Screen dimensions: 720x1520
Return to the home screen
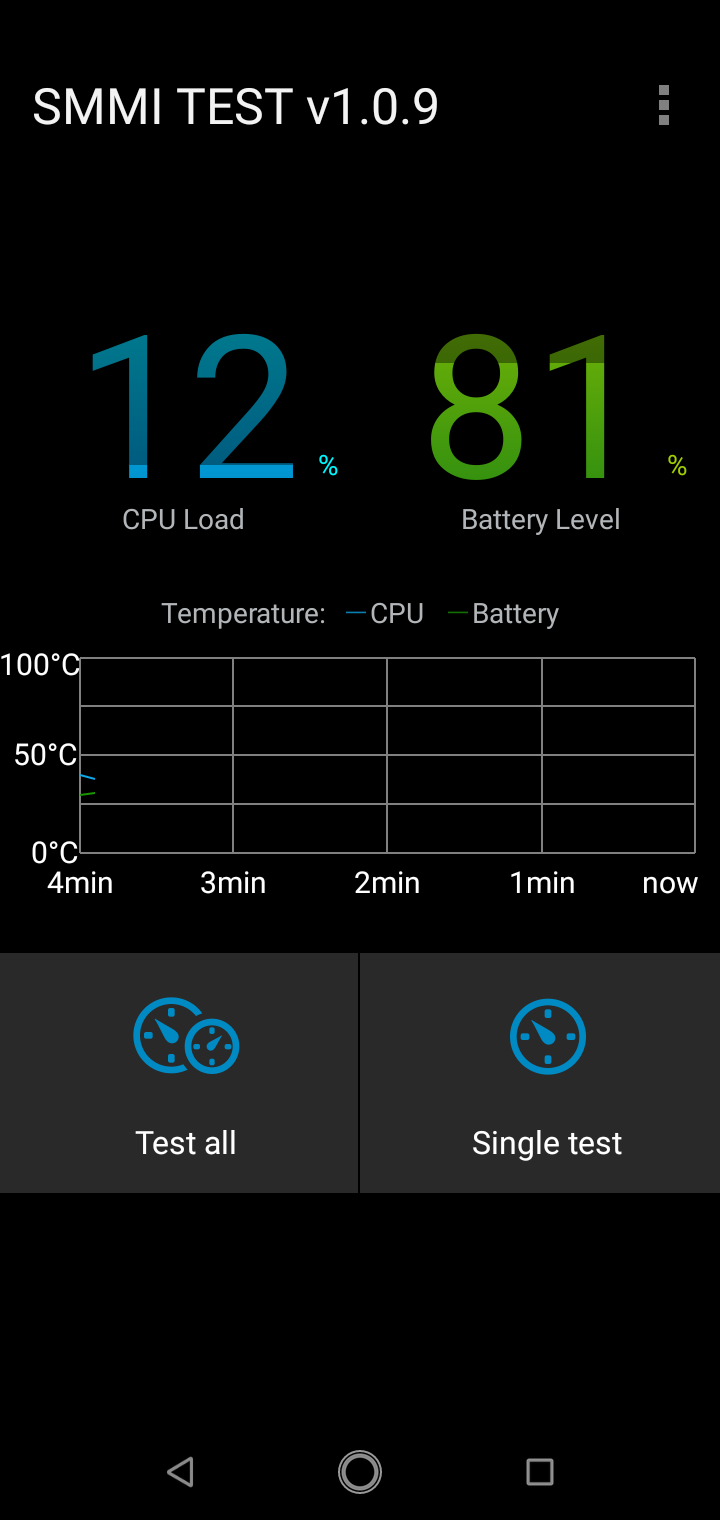point(360,1471)
